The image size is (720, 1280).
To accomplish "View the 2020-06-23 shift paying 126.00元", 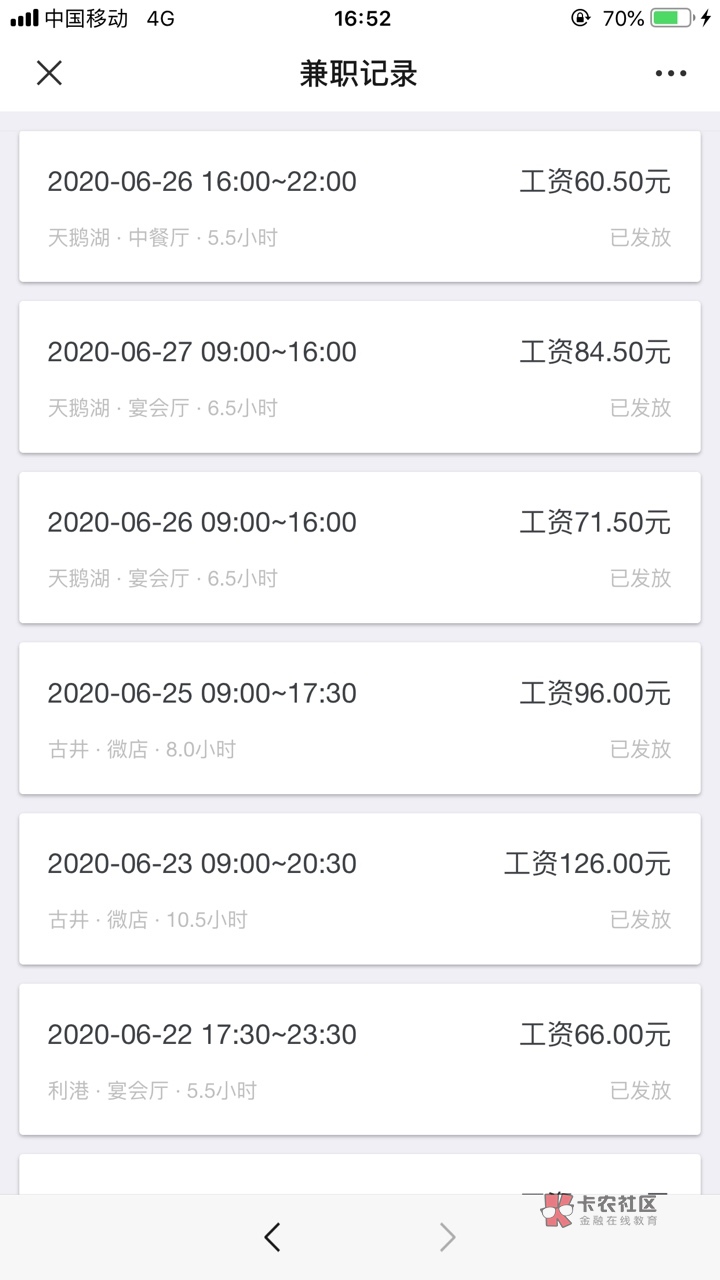I will click(359, 889).
